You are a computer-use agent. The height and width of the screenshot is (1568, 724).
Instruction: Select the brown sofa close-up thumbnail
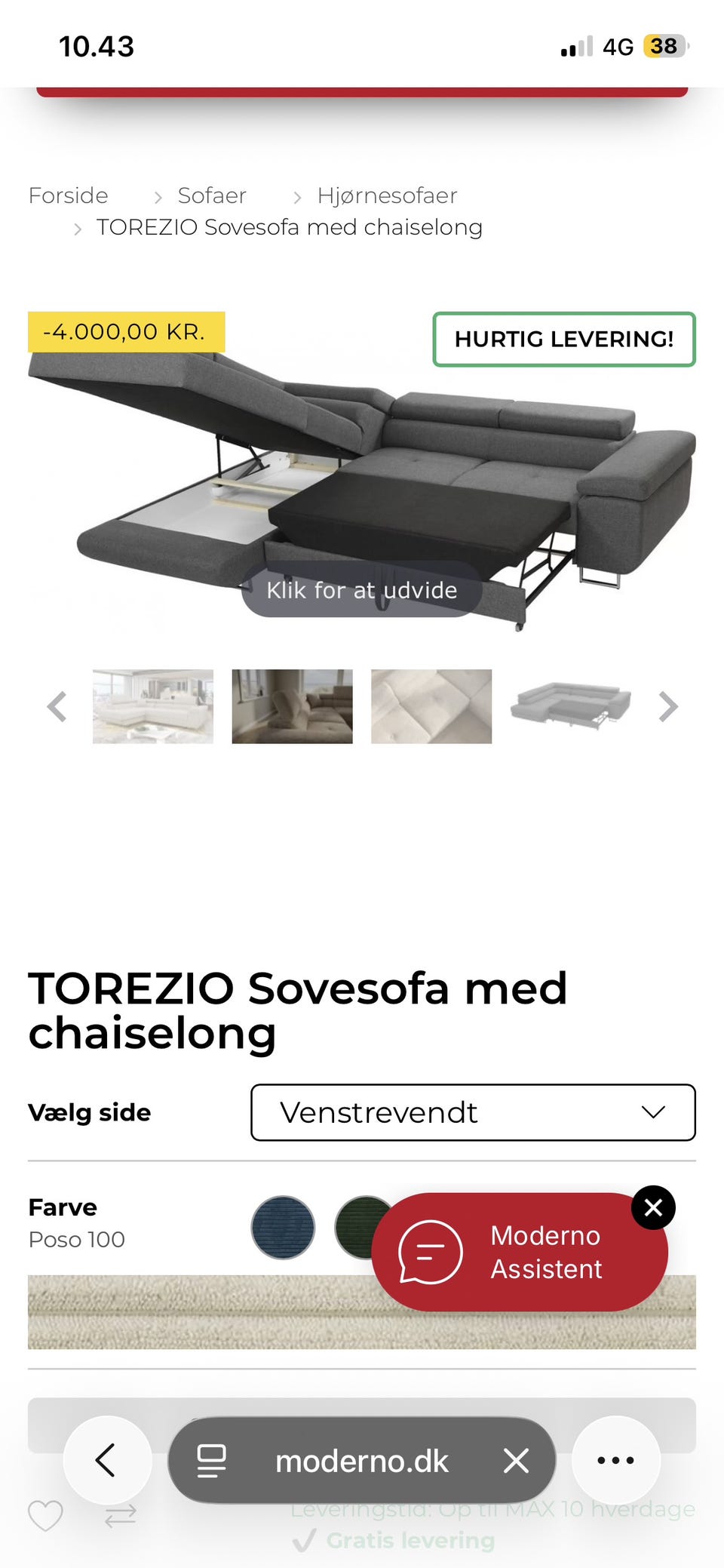pos(292,706)
